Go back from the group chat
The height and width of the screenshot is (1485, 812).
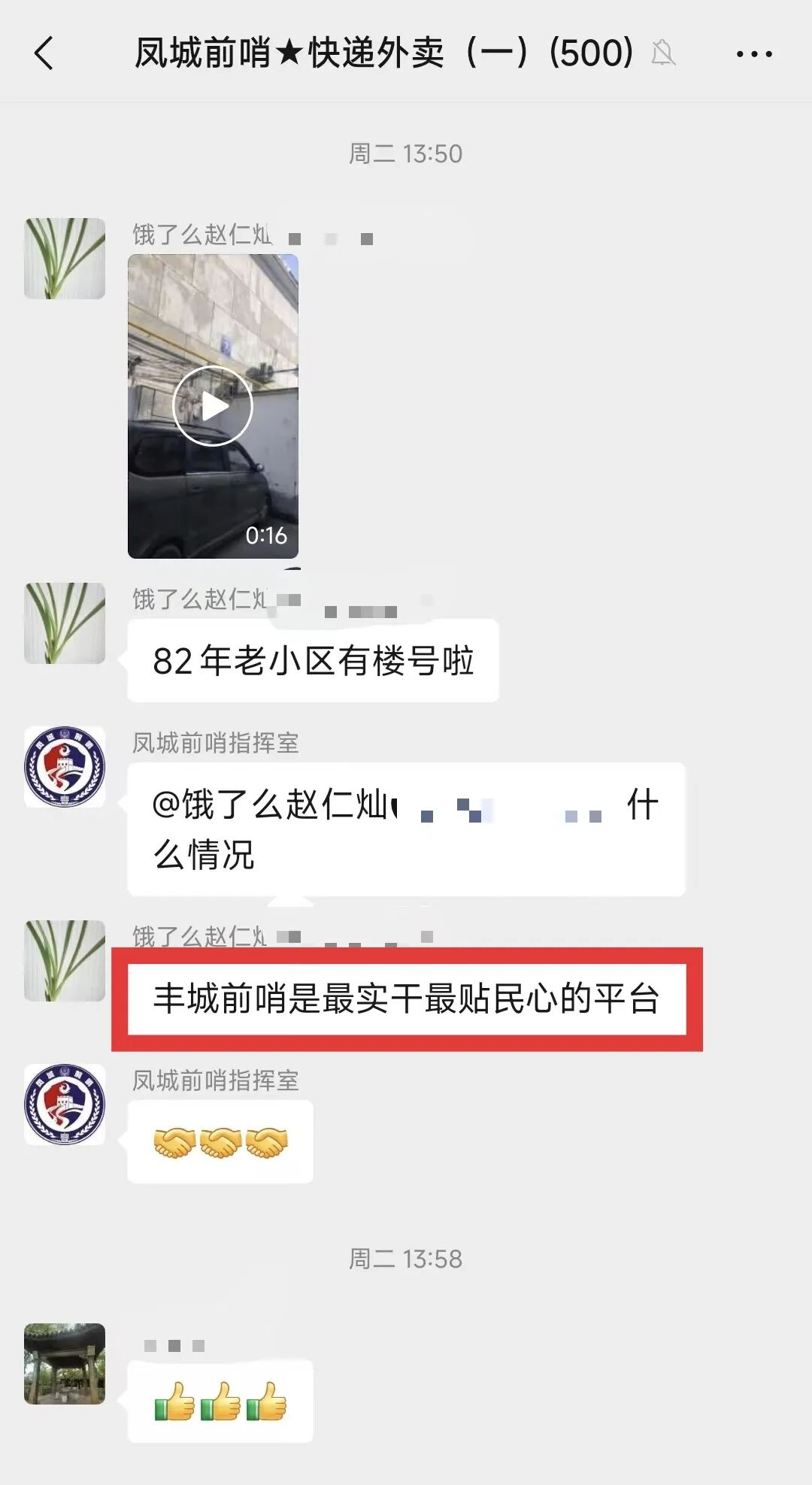[x=44, y=53]
